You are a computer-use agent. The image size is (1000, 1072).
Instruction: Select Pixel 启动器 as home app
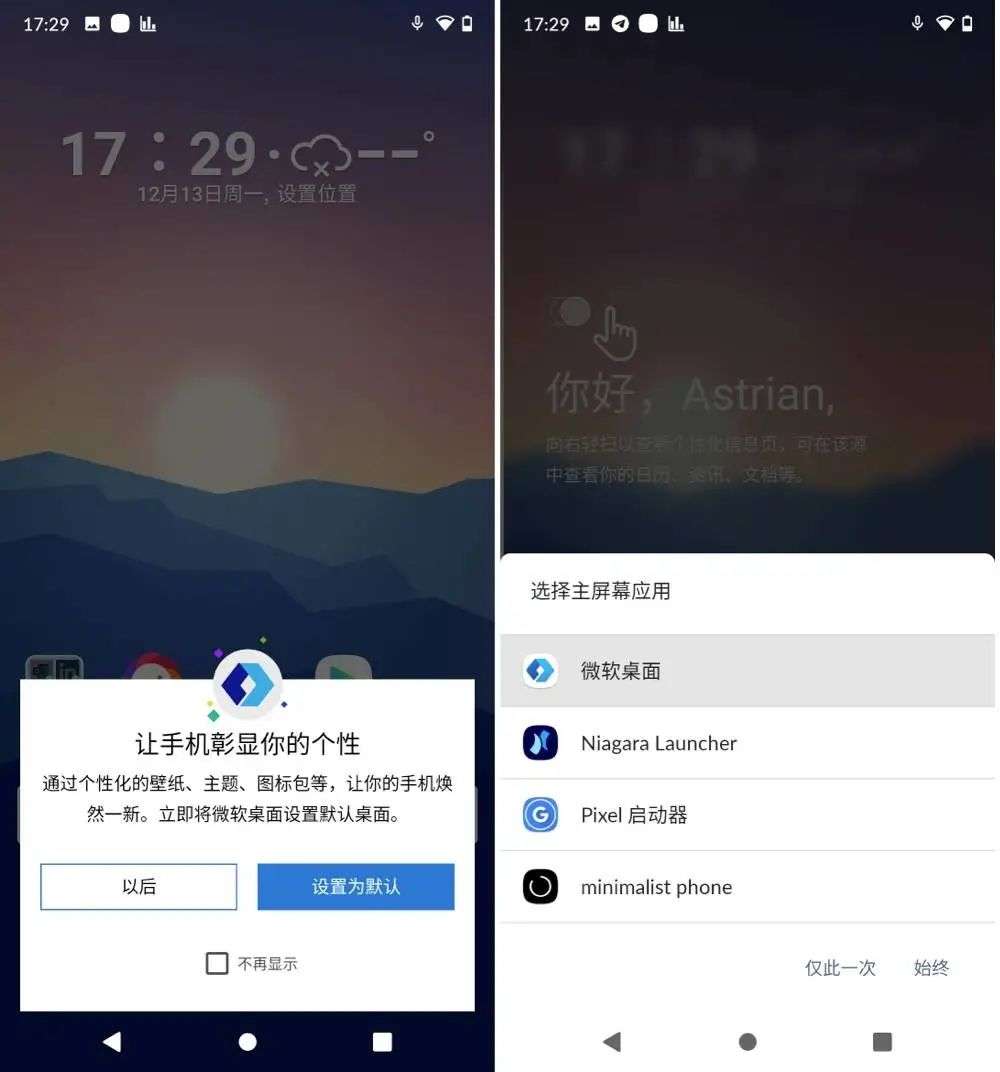pyautogui.click(x=747, y=815)
